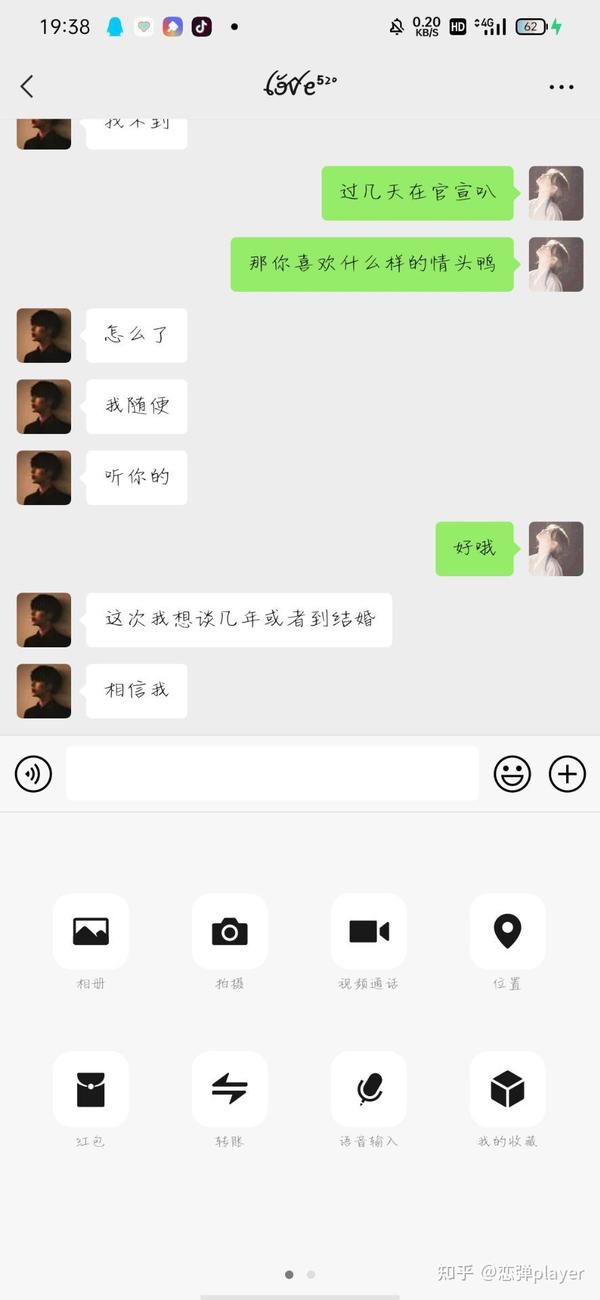Open your own avatar beside 好哦
Image resolution: width=600 pixels, height=1300 pixels.
[x=556, y=549]
